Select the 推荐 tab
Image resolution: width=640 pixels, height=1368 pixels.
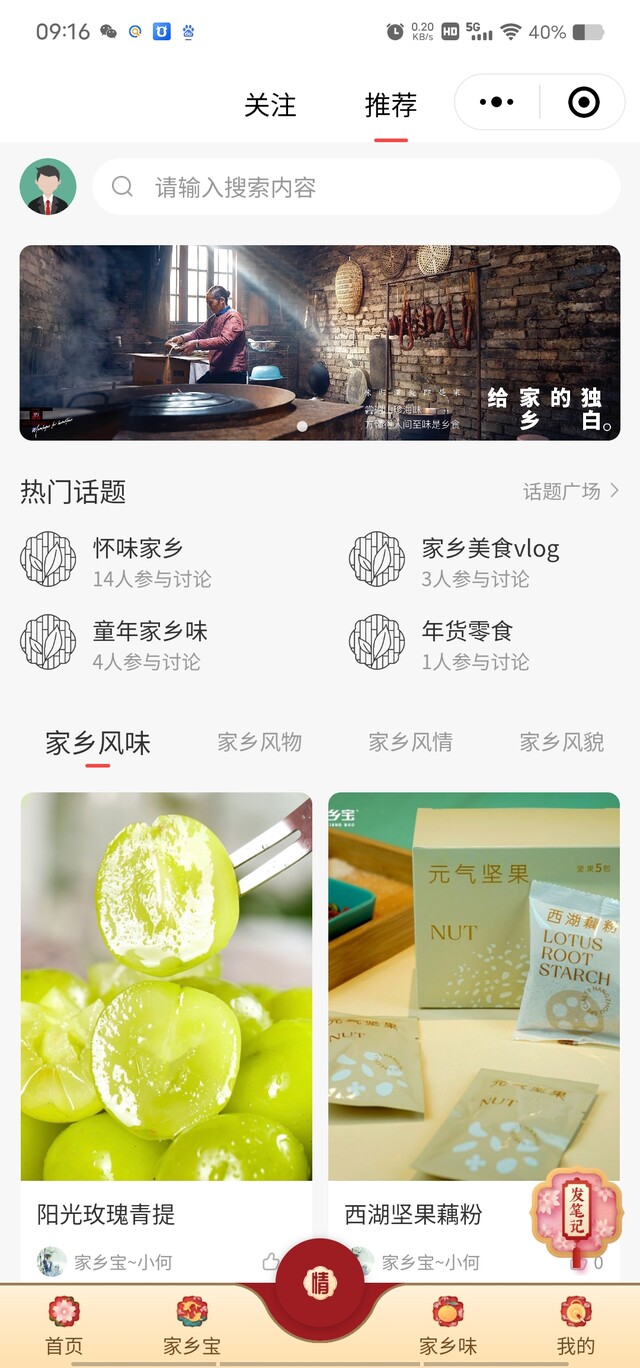(x=391, y=105)
